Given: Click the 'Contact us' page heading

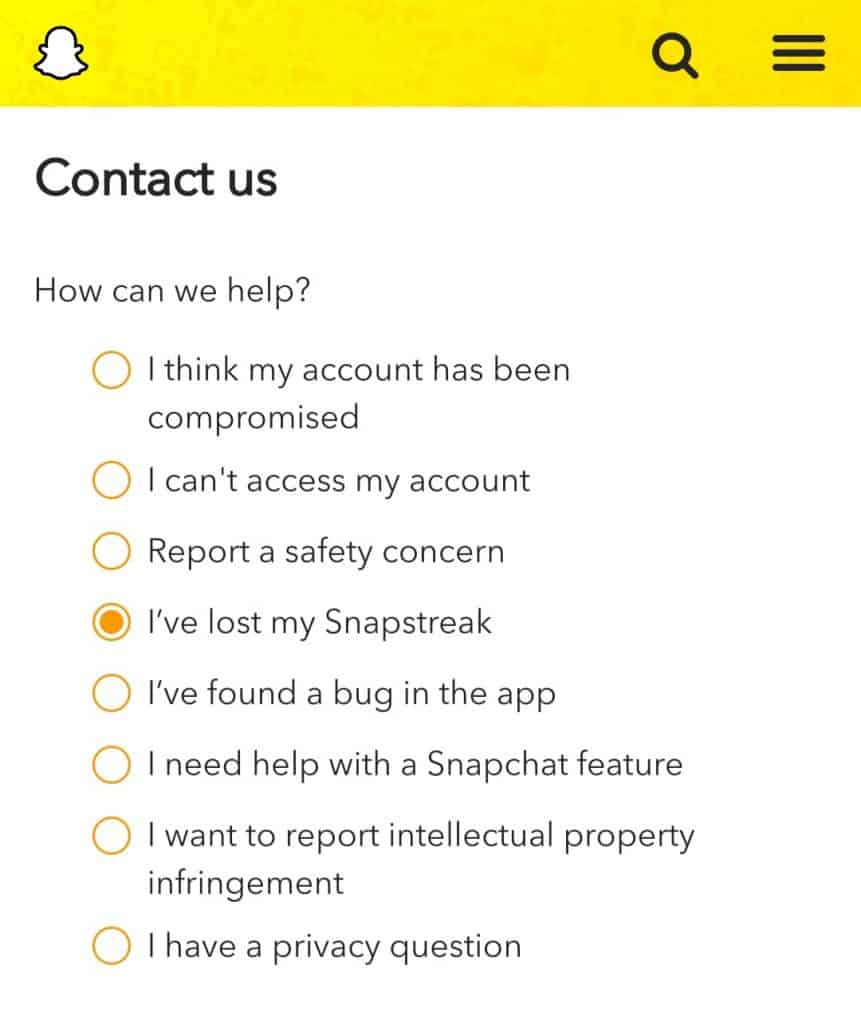Looking at the screenshot, I should click(x=156, y=180).
